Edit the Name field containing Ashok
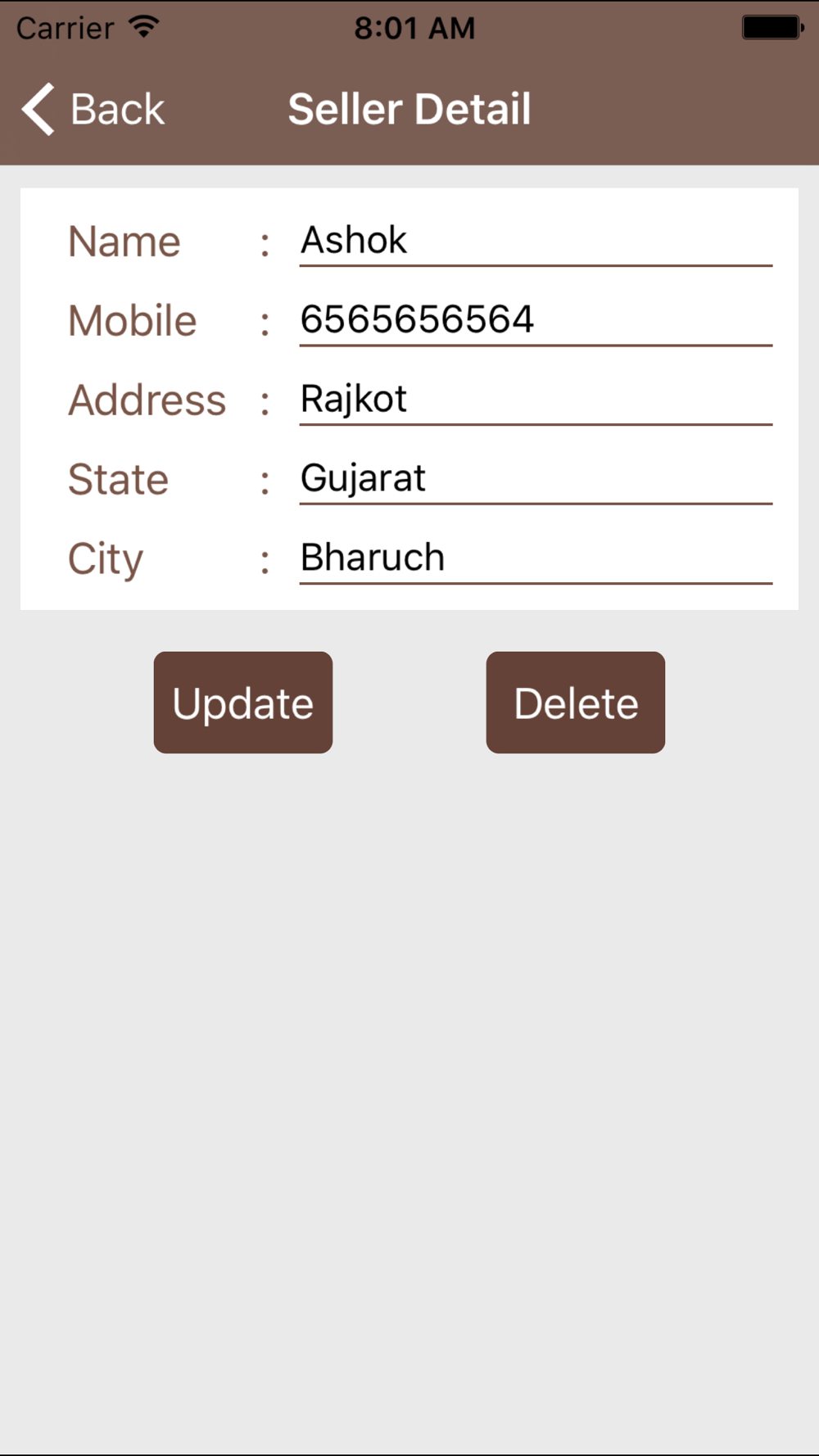 [536, 241]
